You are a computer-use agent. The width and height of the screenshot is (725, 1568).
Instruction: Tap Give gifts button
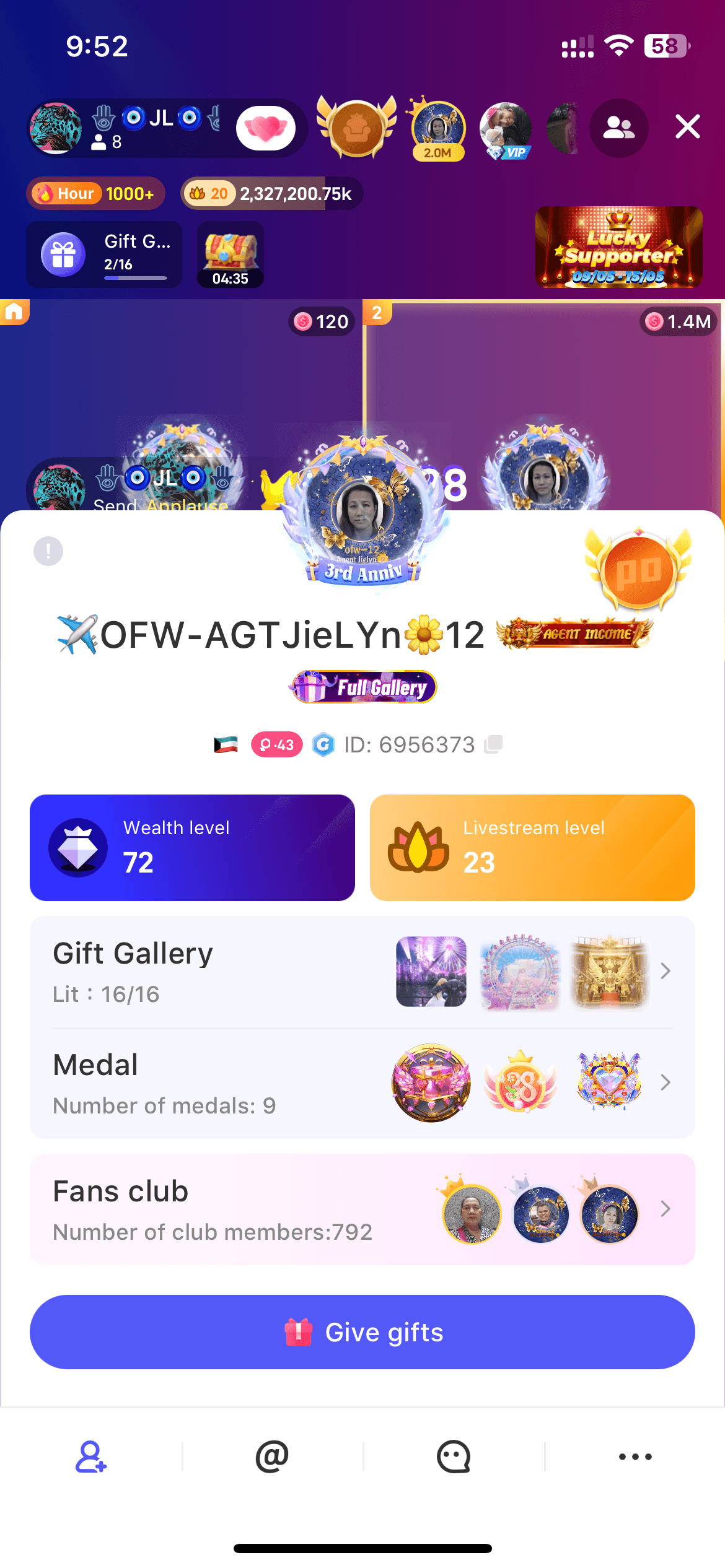[x=362, y=1332]
